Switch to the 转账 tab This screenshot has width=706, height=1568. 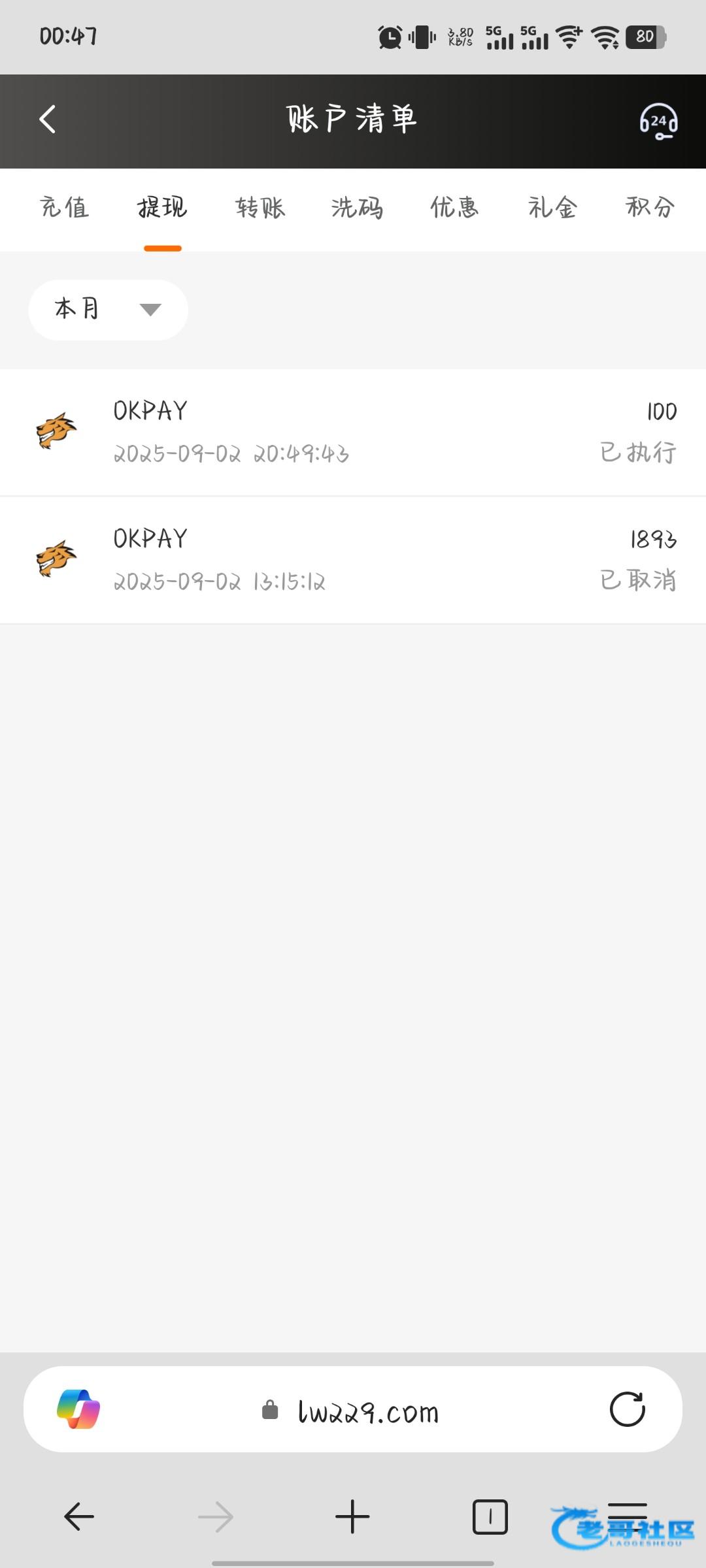point(260,208)
